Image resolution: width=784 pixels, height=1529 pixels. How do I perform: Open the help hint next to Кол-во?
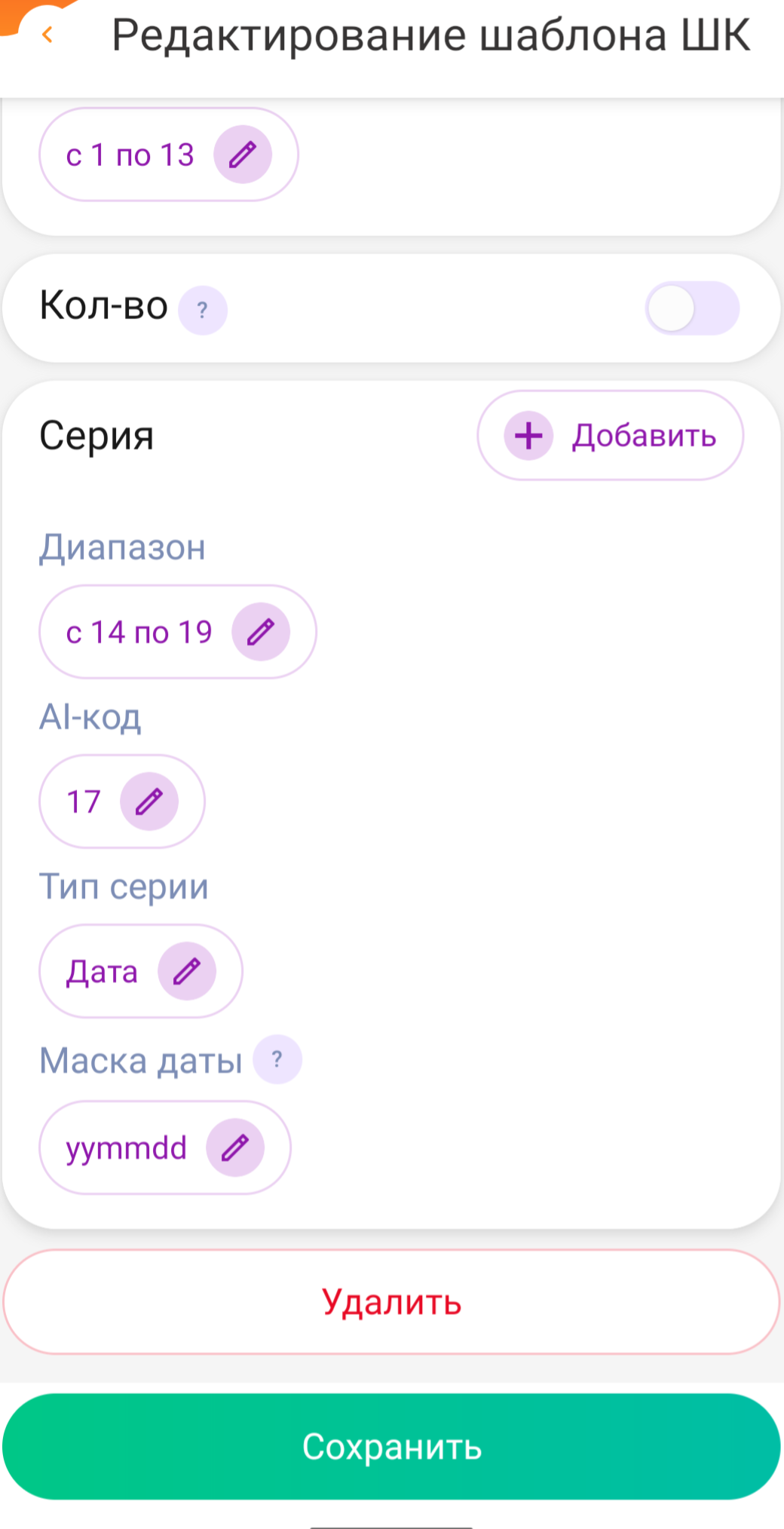(202, 310)
